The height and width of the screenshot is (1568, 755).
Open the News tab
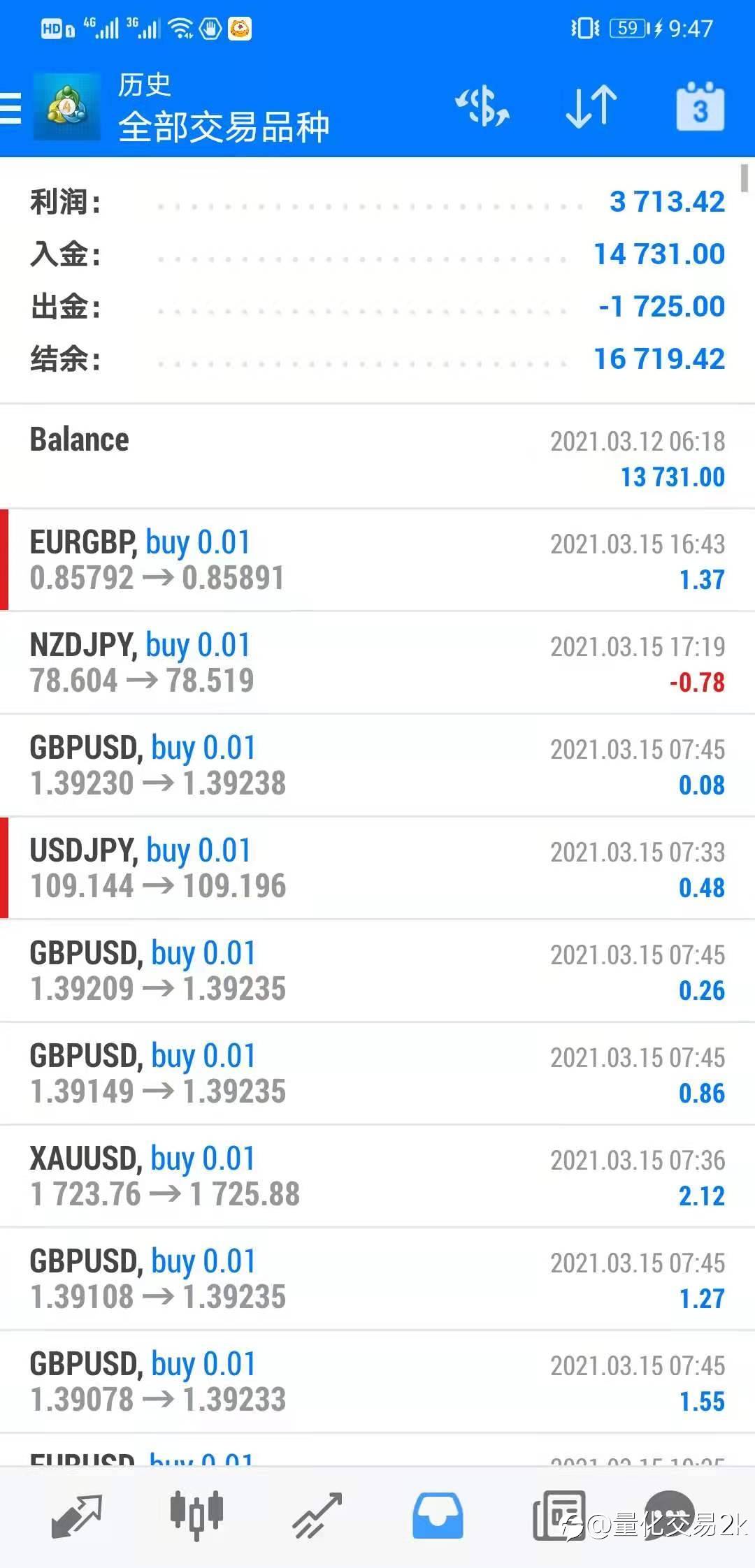click(559, 1516)
